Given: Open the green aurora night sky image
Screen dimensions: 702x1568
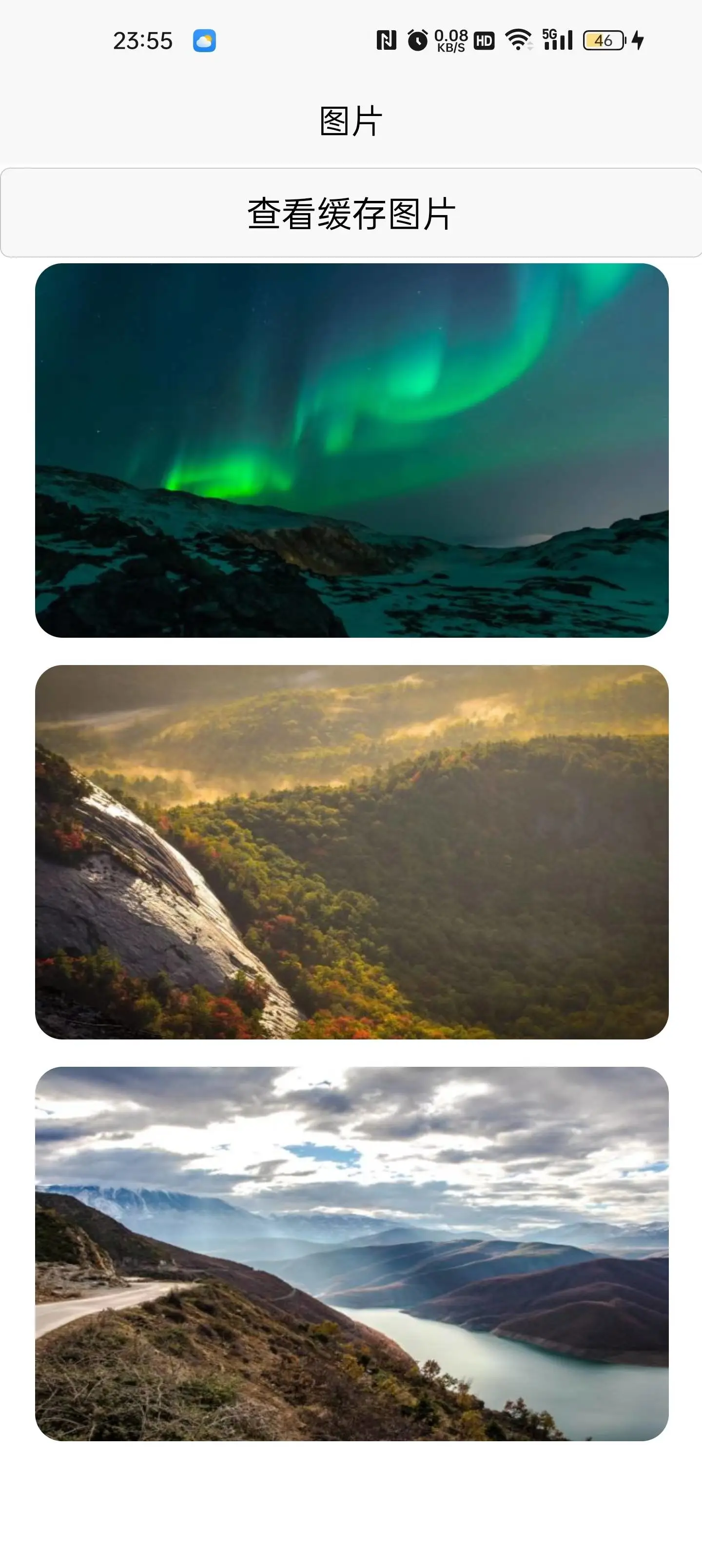Looking at the screenshot, I should point(351,451).
